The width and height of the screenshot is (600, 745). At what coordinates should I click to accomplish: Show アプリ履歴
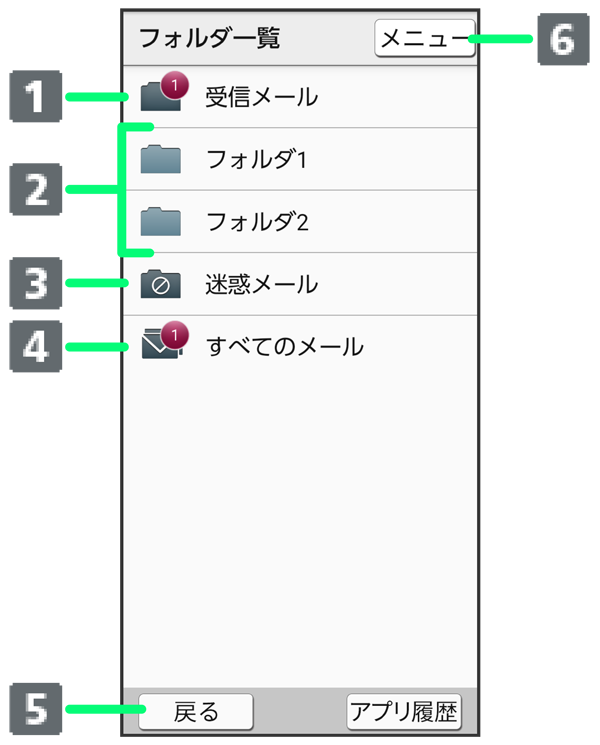pos(403,712)
